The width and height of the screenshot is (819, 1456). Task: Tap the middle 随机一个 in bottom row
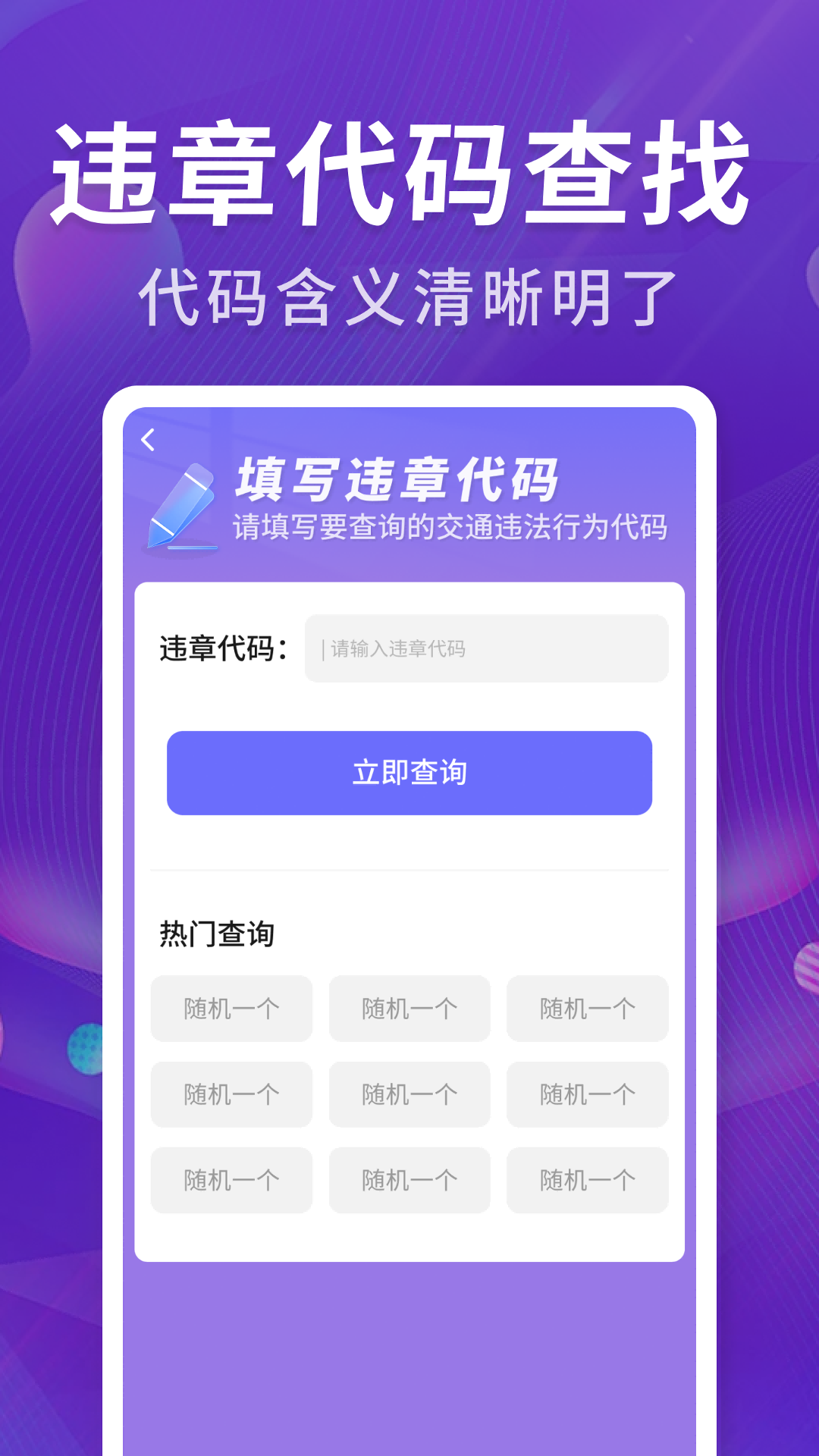[409, 1180]
